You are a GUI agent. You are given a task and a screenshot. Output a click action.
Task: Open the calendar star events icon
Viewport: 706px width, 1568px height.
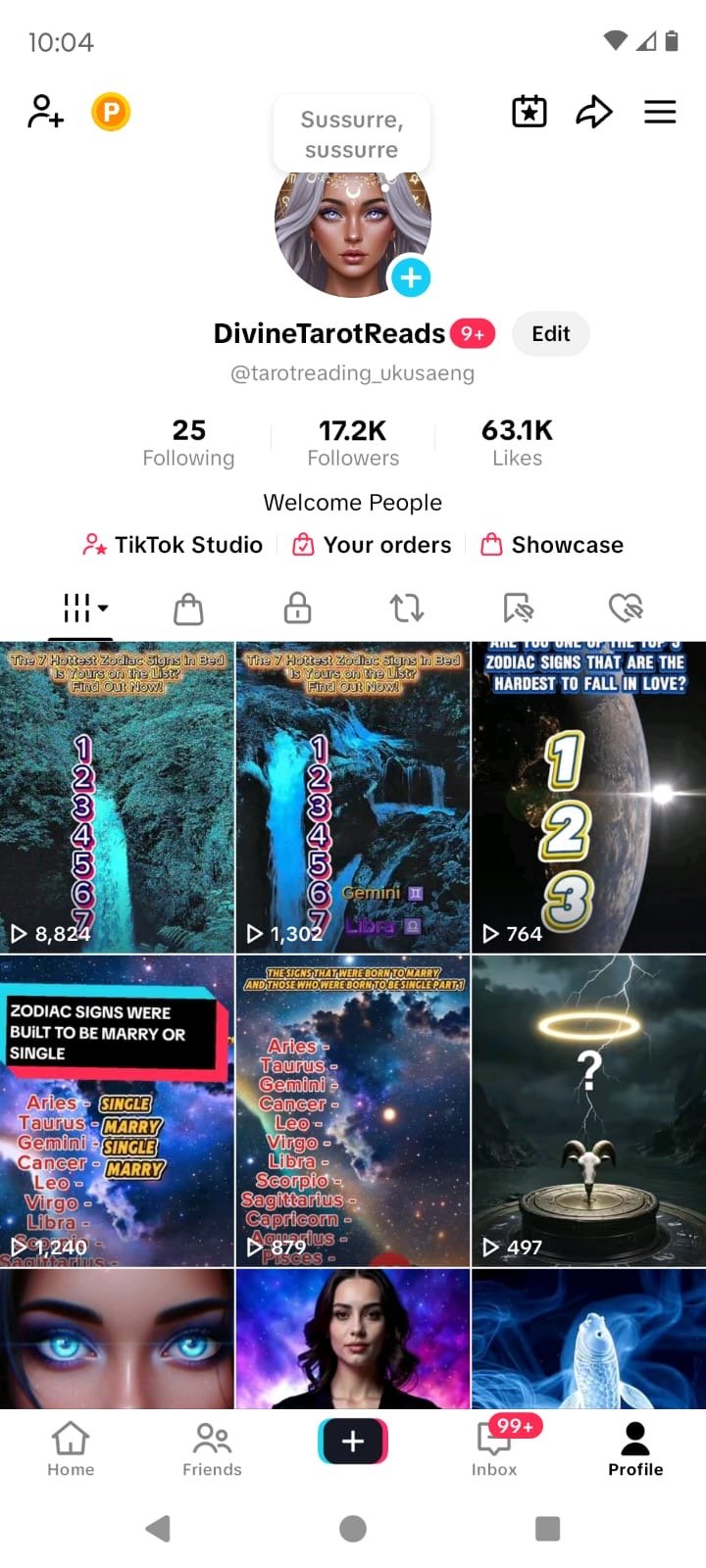[529, 112]
